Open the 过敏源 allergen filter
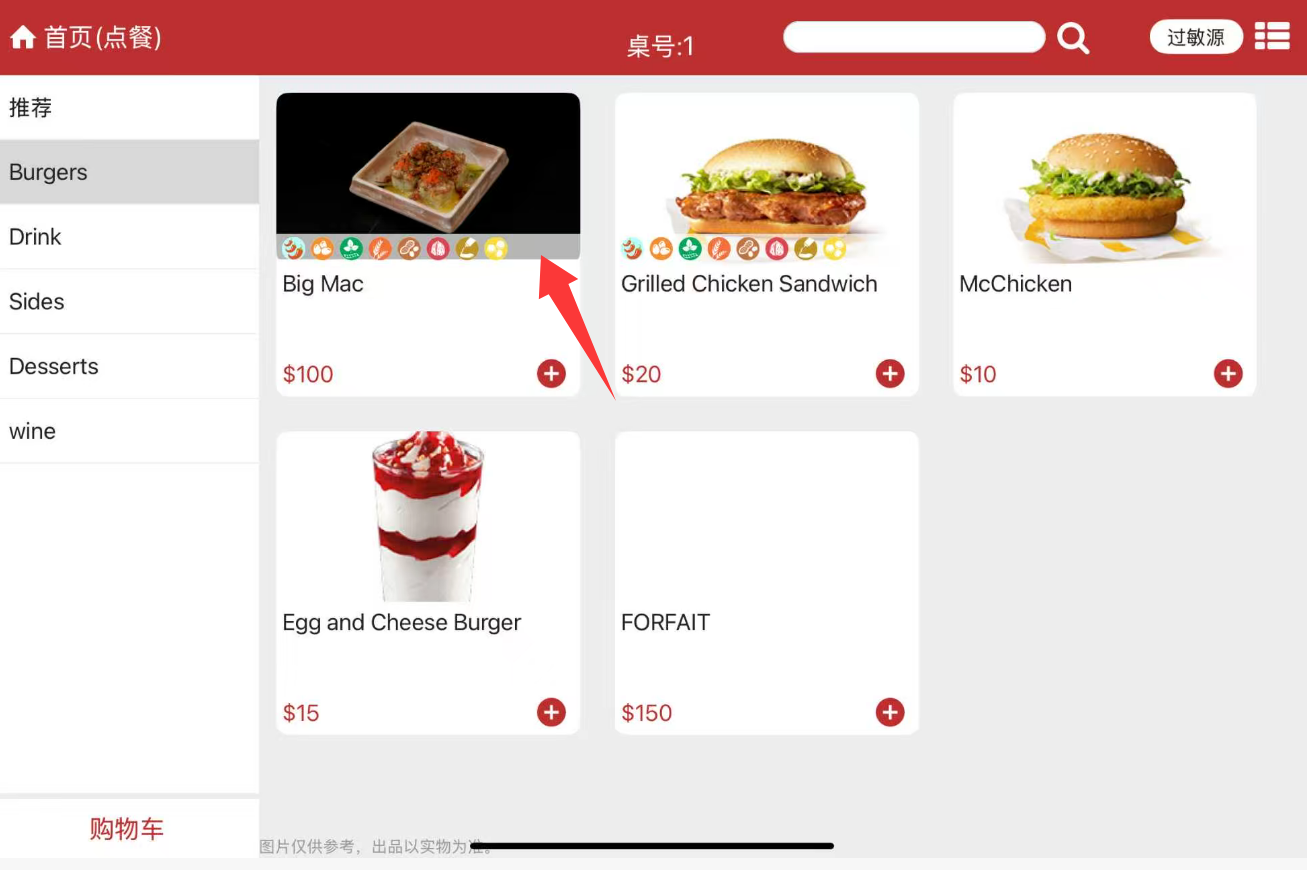Viewport: 1307px width, 870px height. tap(1196, 37)
